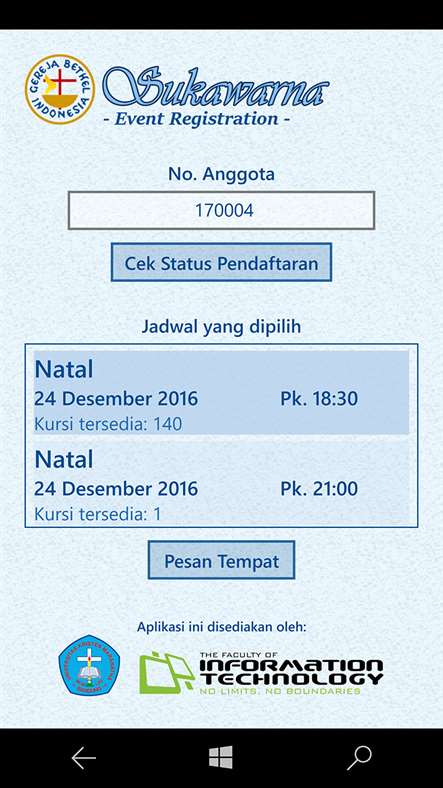This screenshot has height=788, width=443.
Task: Book a seat with Pesan Tempat
Action: click(222, 560)
